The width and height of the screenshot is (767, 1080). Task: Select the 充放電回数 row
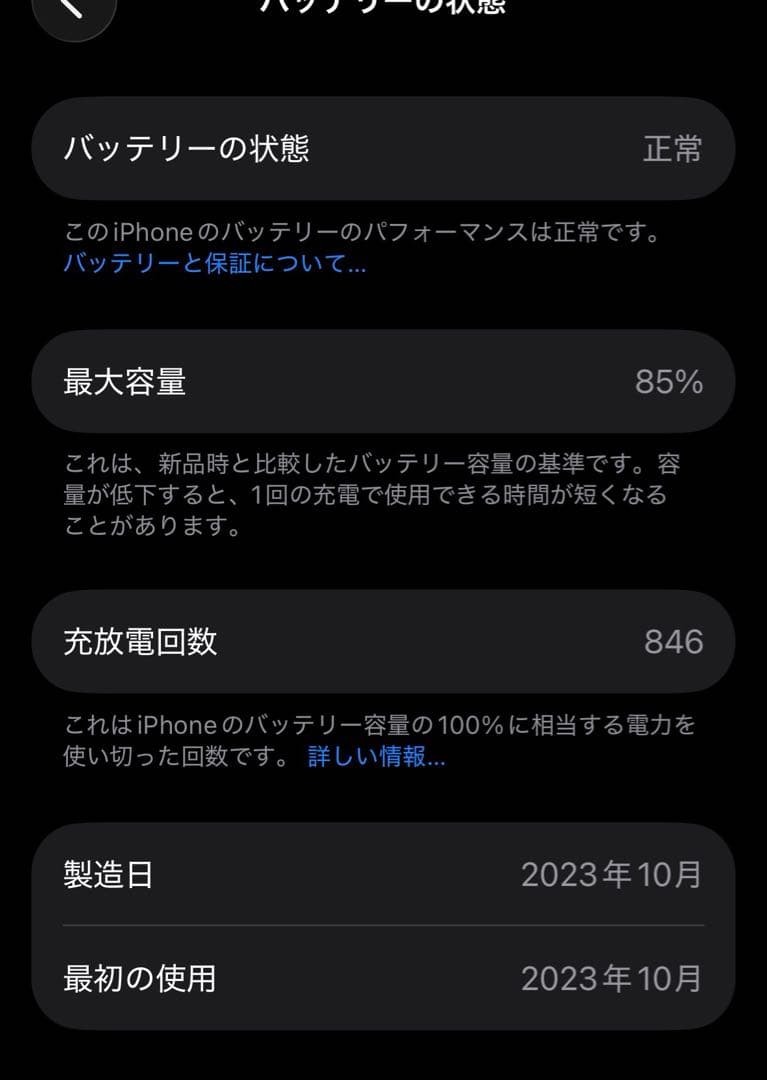pyautogui.click(x=383, y=641)
